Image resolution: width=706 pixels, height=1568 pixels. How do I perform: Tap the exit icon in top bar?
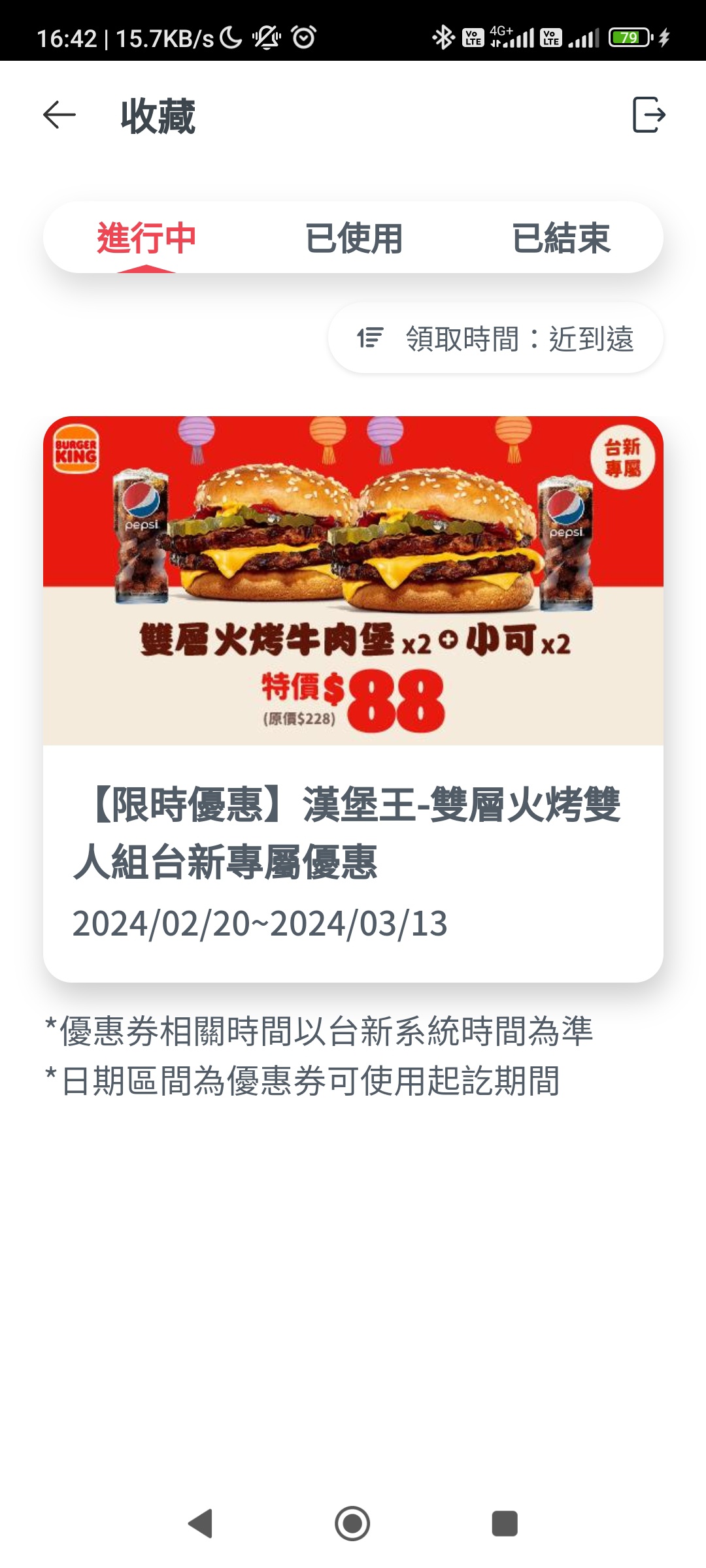pos(648,115)
